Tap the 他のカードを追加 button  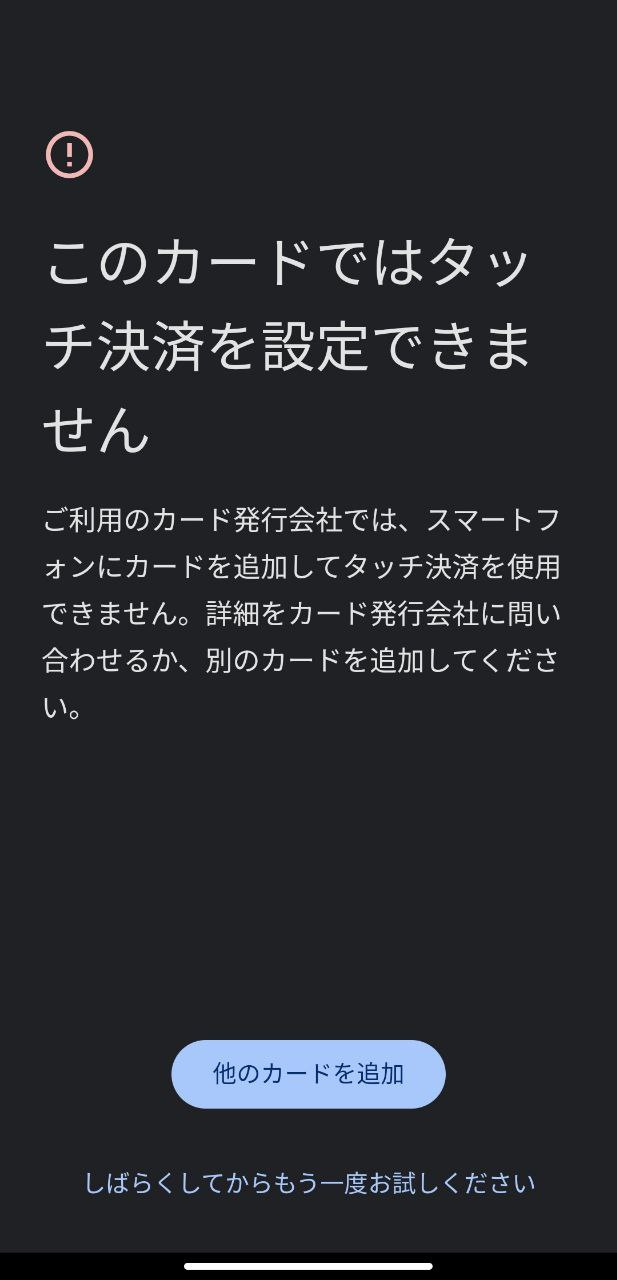[308, 1074]
